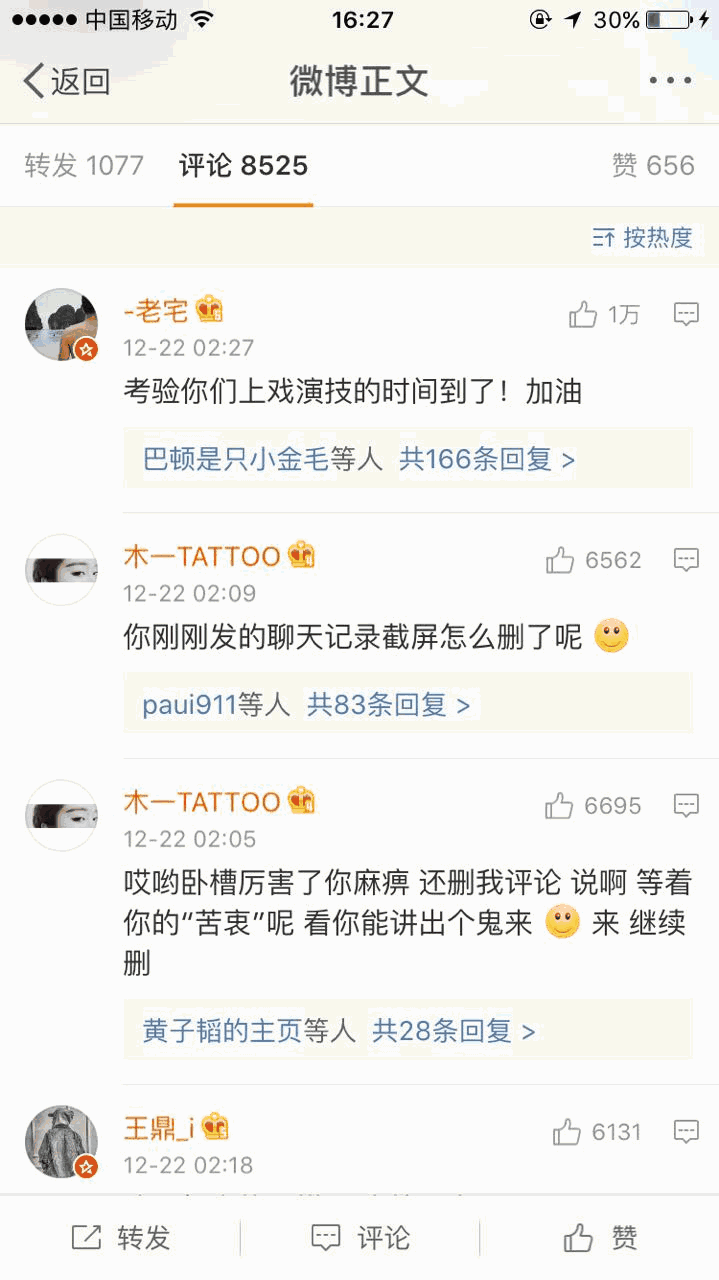Reply to 王鼎_i's comment
Image resolution: width=719 pixels, height=1280 pixels.
686,1132
